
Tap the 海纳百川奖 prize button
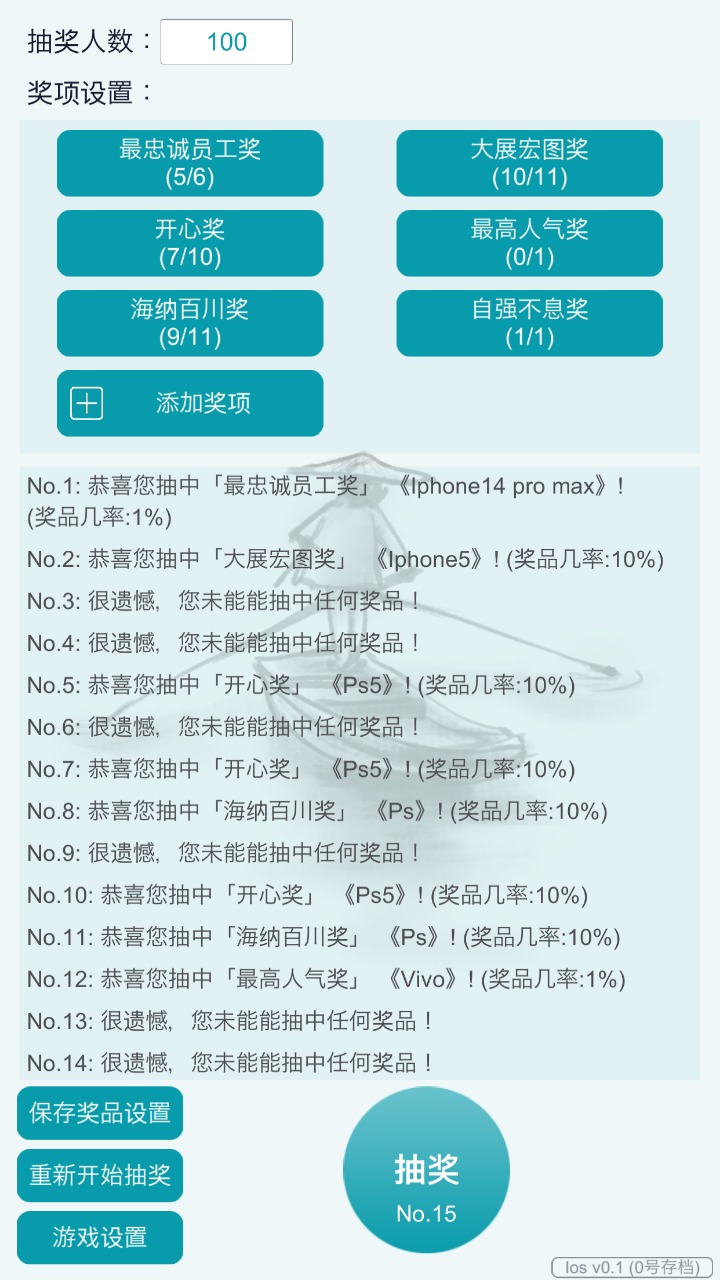190,323
